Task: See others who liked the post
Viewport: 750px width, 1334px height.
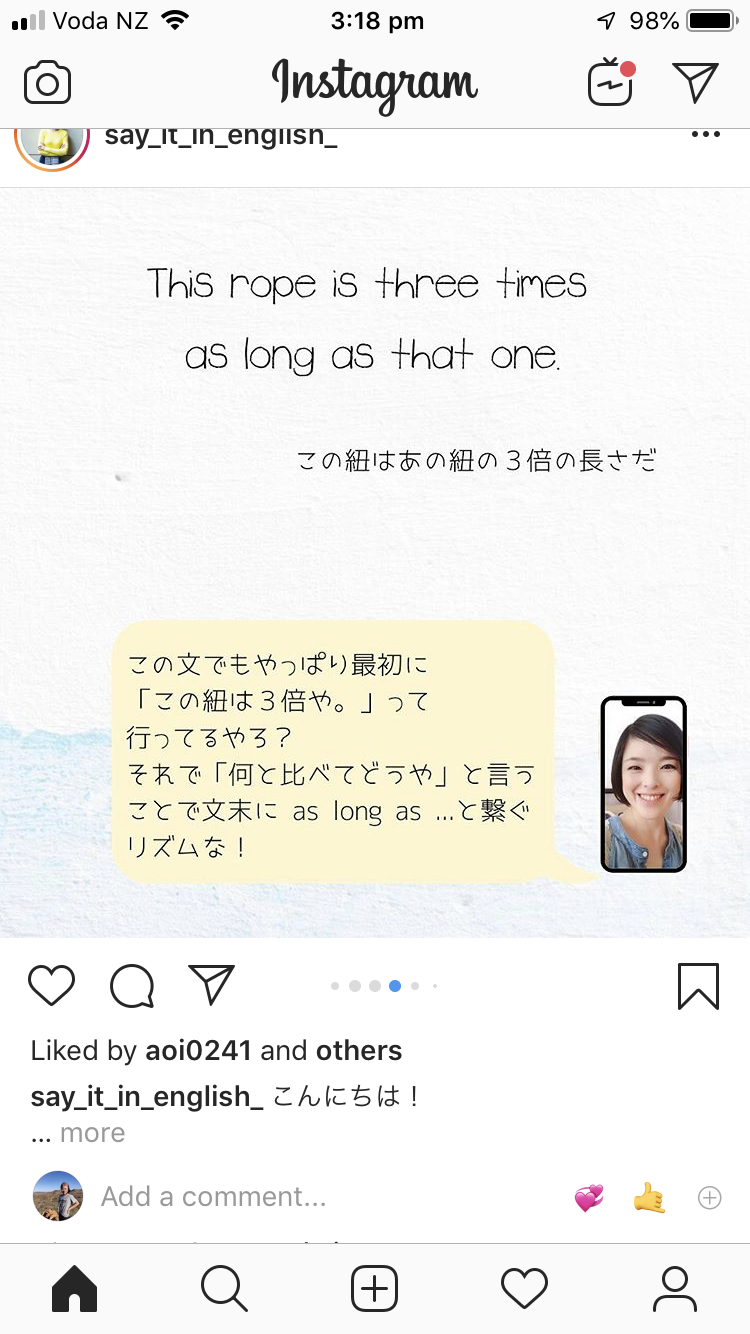Action: [359, 1050]
